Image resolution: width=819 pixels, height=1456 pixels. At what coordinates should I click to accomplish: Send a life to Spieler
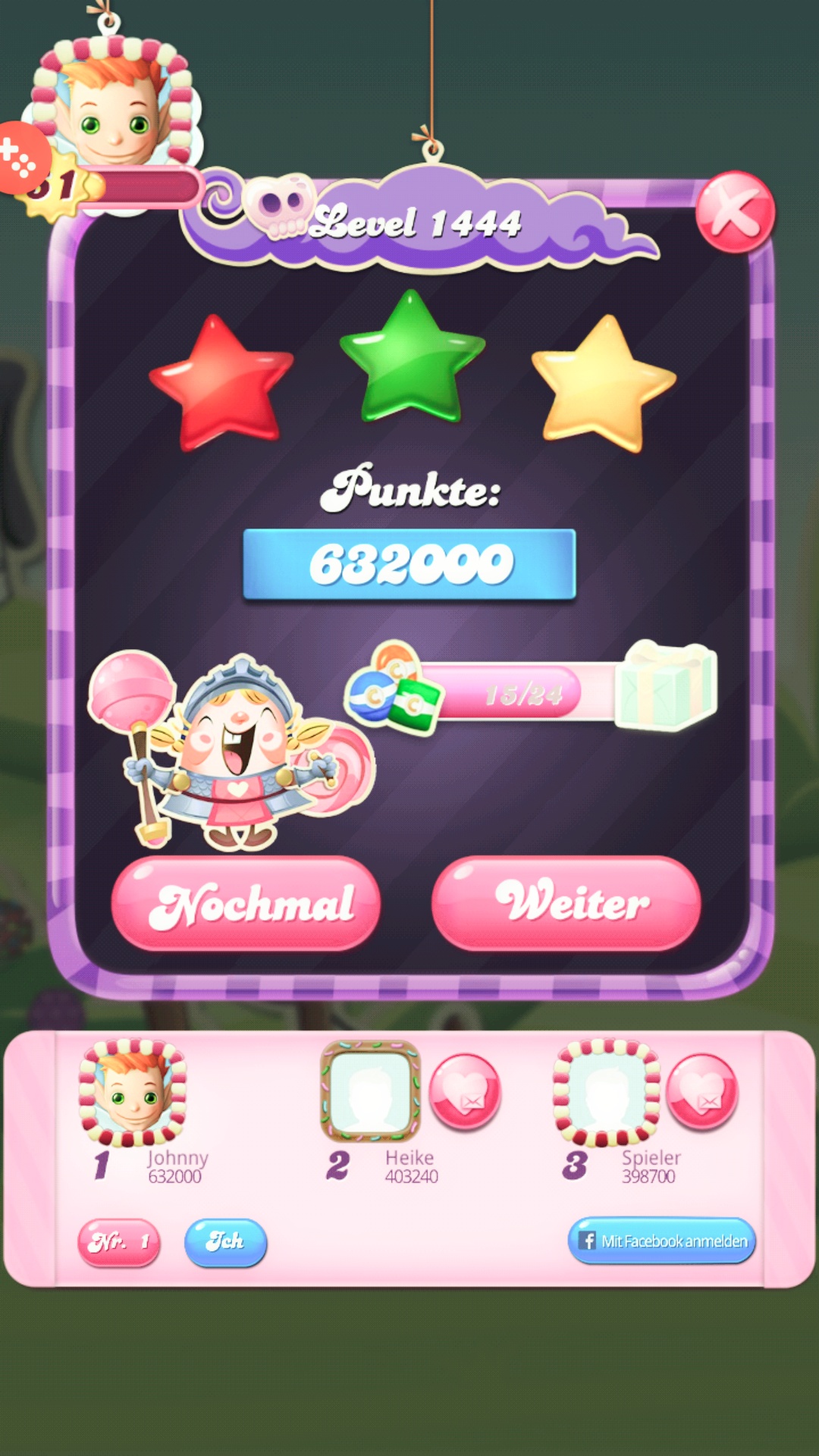pyautogui.click(x=701, y=1091)
